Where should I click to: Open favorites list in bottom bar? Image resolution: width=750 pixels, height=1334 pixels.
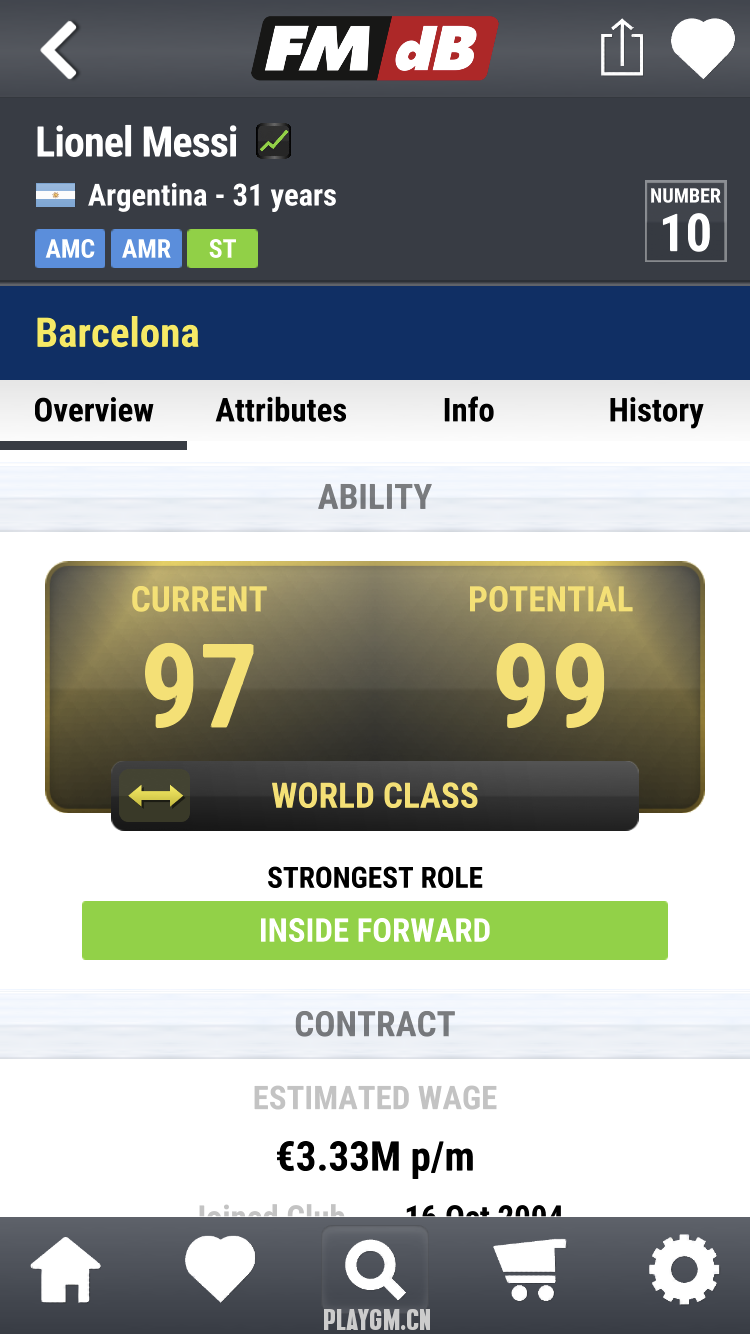(x=220, y=1270)
